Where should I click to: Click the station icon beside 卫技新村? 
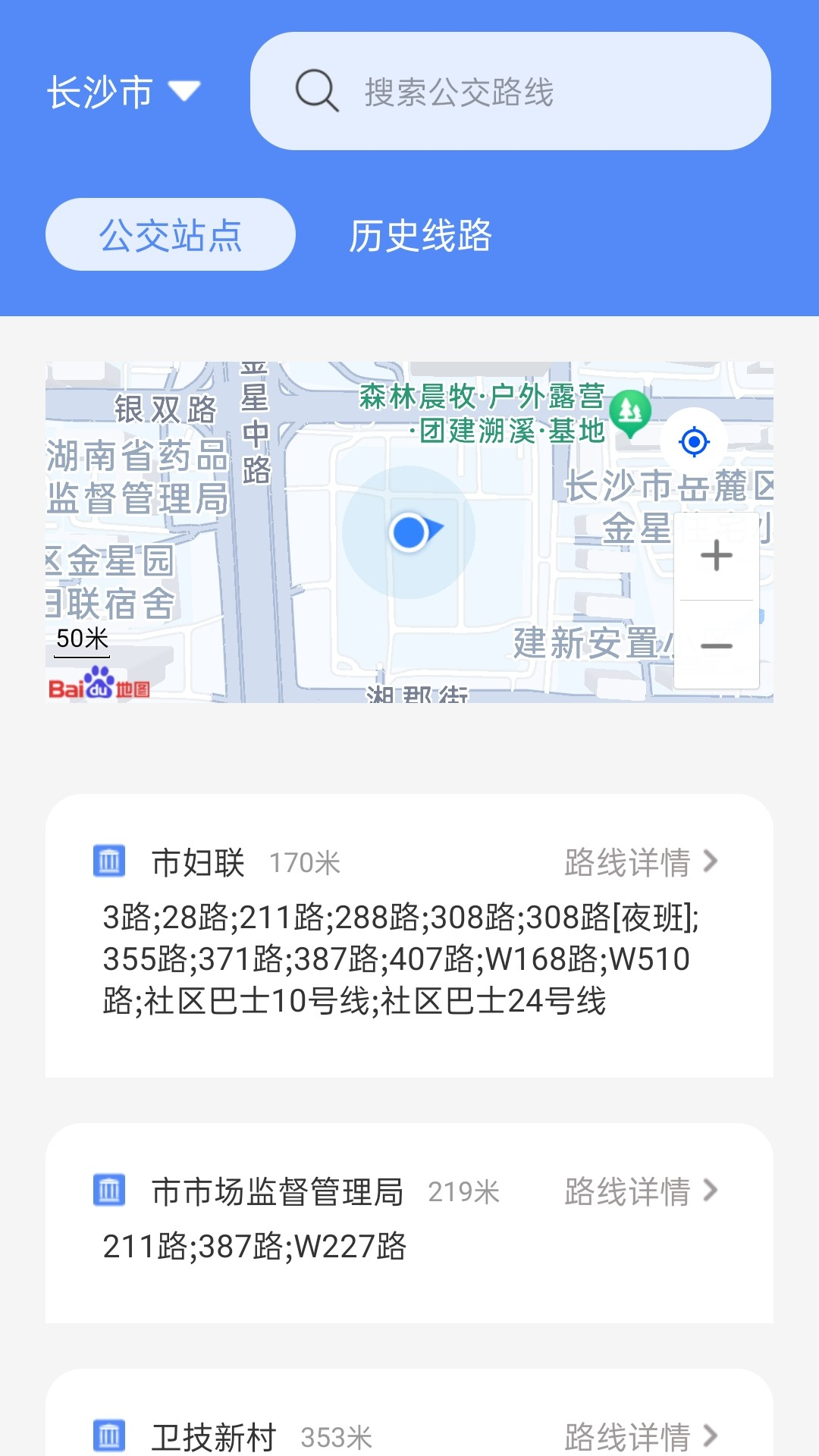pyautogui.click(x=108, y=1435)
